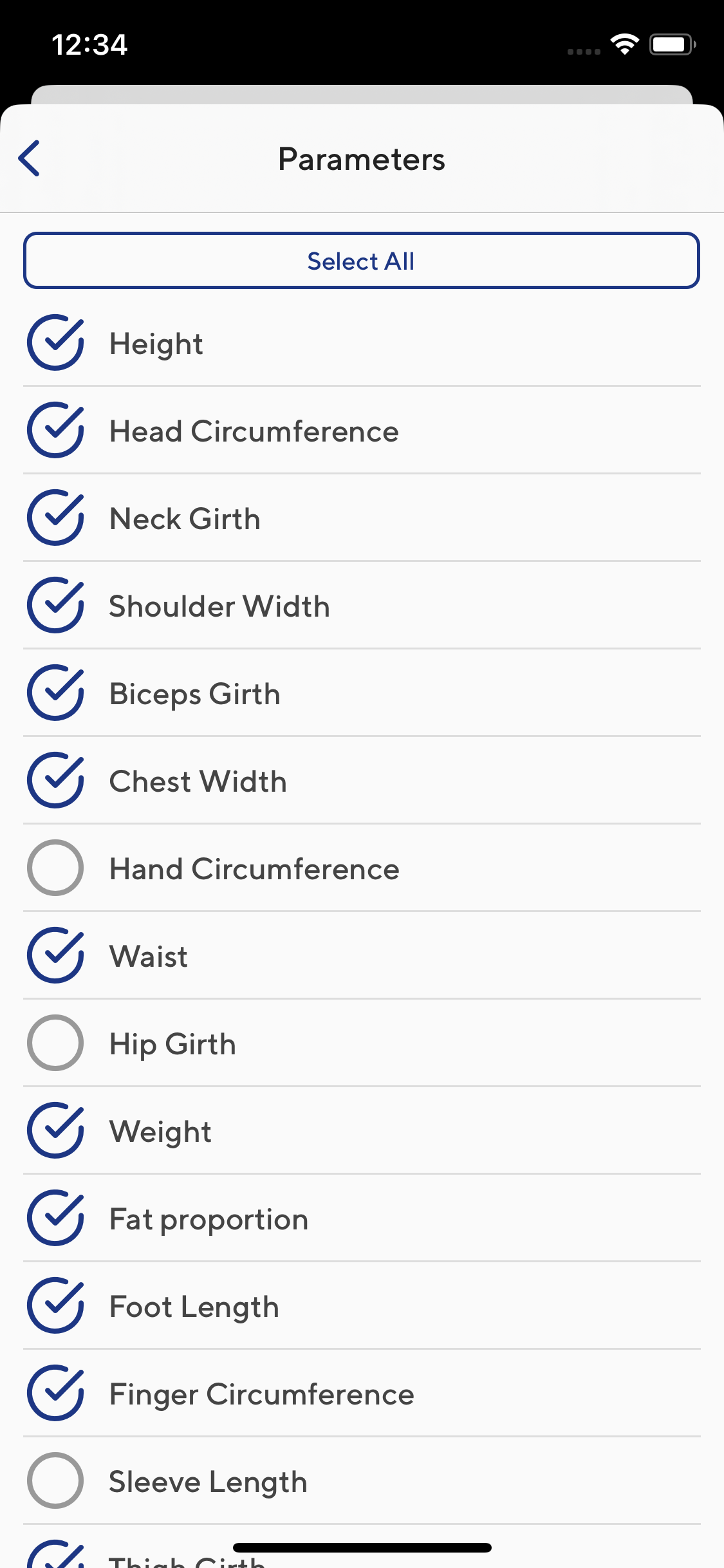
Task: Deselect Weight
Action: [55, 1131]
